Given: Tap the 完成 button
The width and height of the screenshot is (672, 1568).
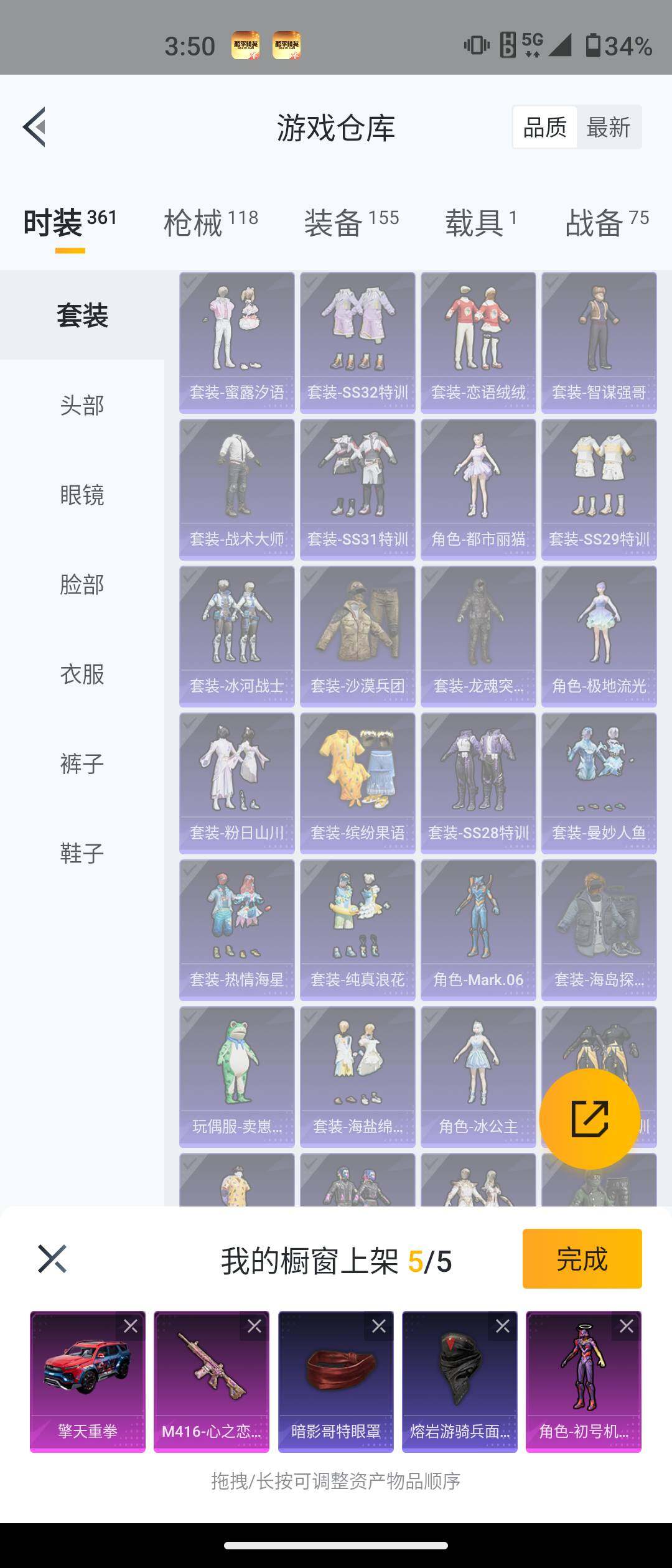Looking at the screenshot, I should [x=582, y=1260].
